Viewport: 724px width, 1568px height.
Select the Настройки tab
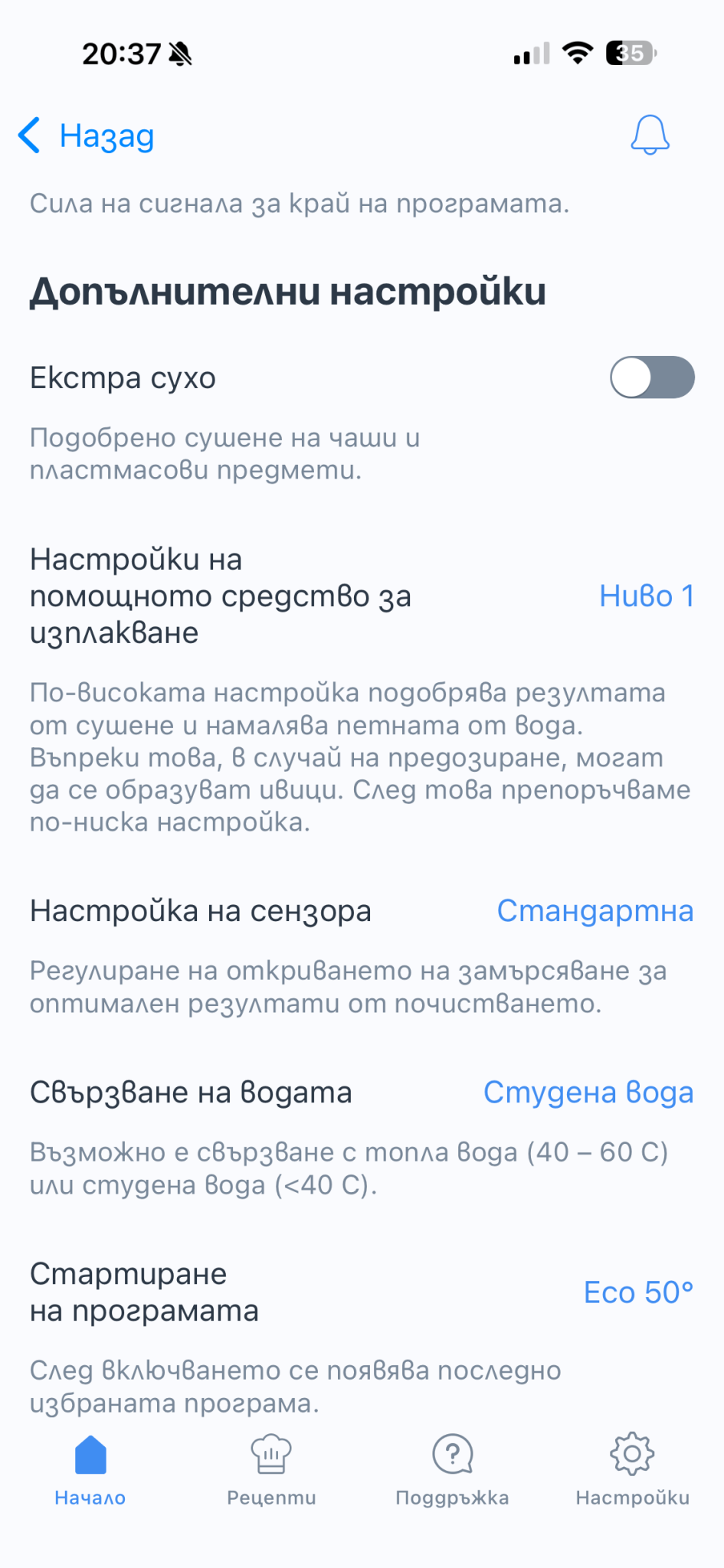pyautogui.click(x=632, y=1470)
